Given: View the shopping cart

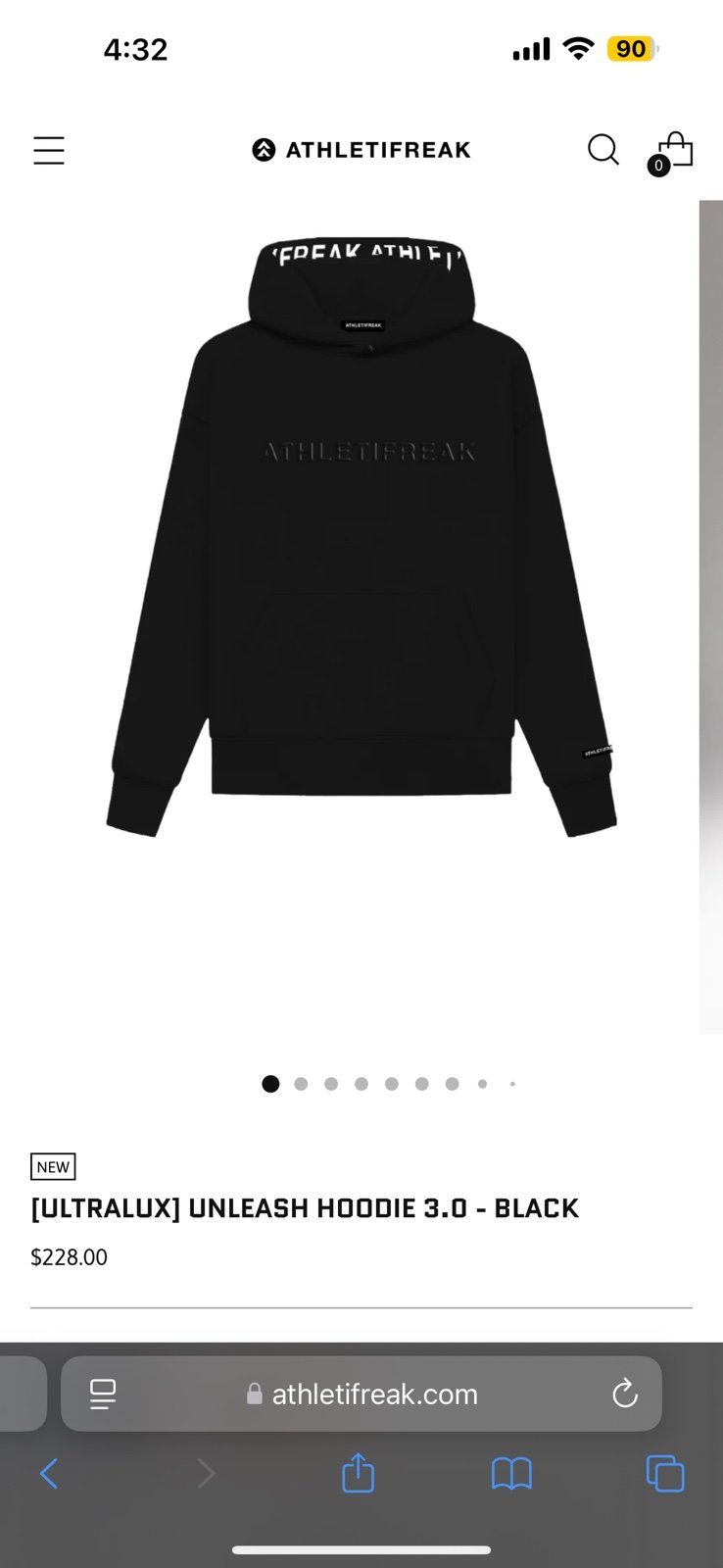Looking at the screenshot, I should point(673,152).
